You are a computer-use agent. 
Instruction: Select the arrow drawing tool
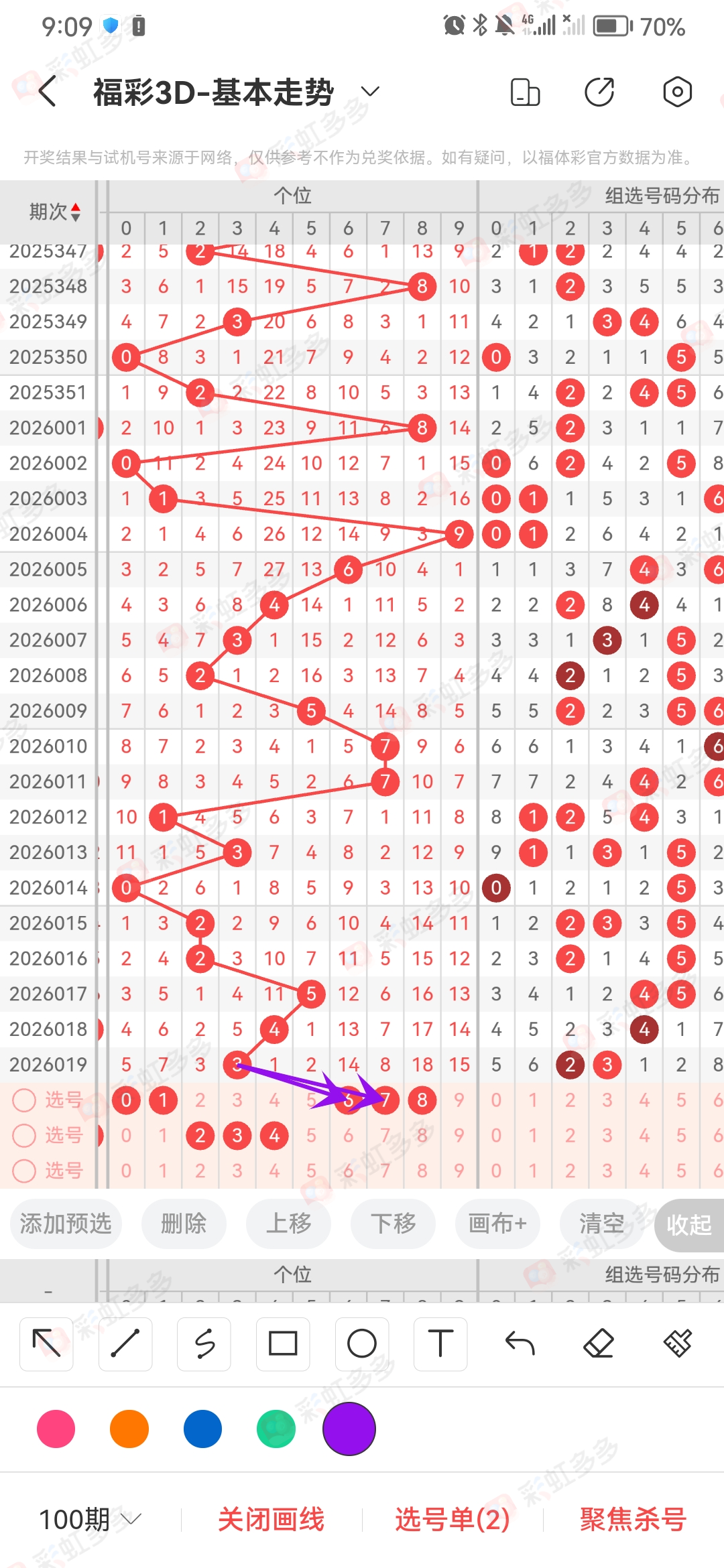46,1344
